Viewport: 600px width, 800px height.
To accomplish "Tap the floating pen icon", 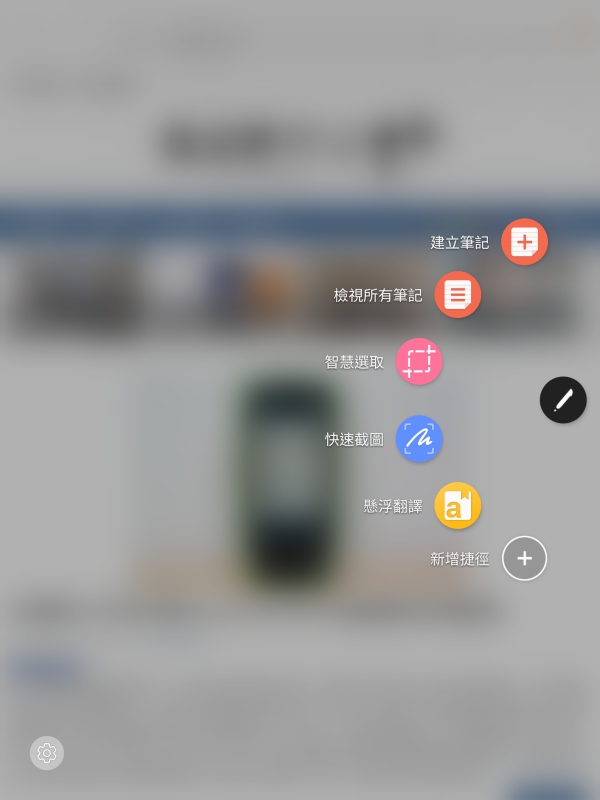I will pos(563,400).
